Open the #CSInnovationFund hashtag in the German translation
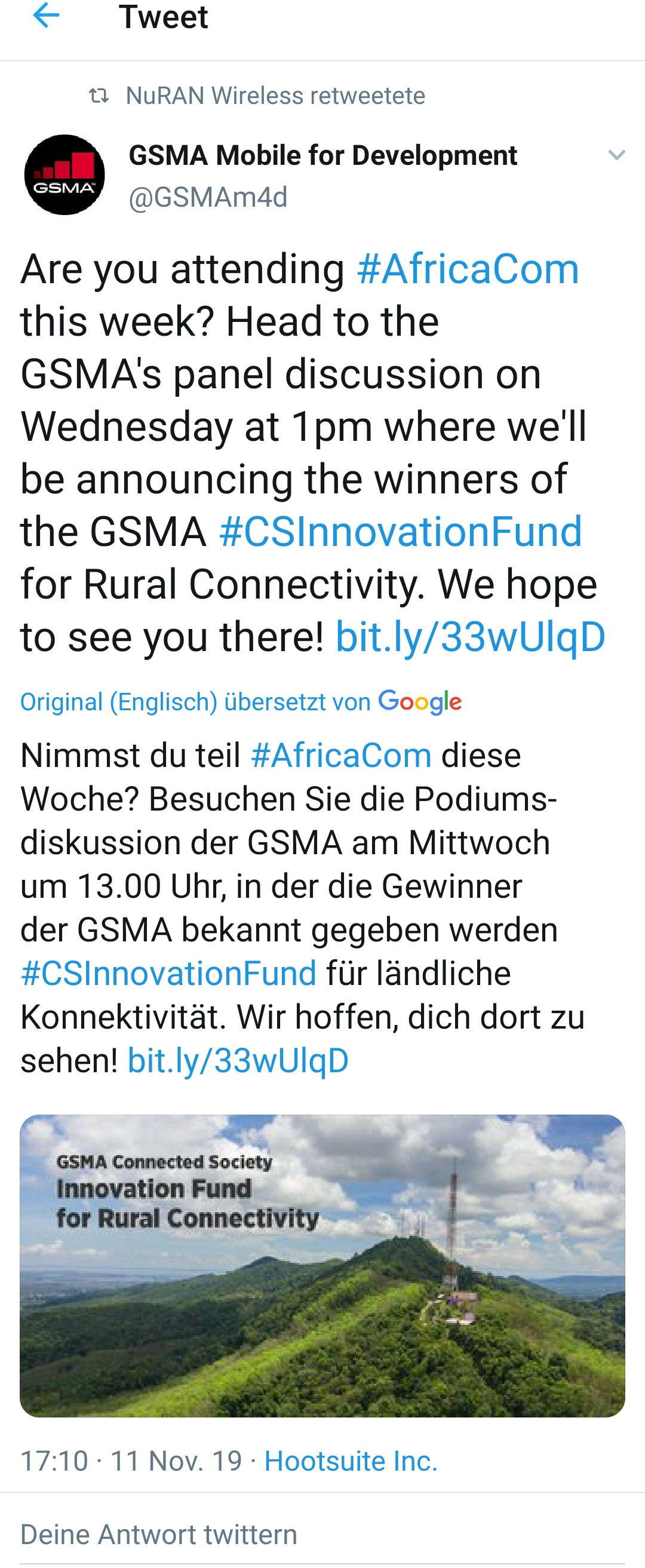This screenshot has height=1568, width=645. coord(168,972)
